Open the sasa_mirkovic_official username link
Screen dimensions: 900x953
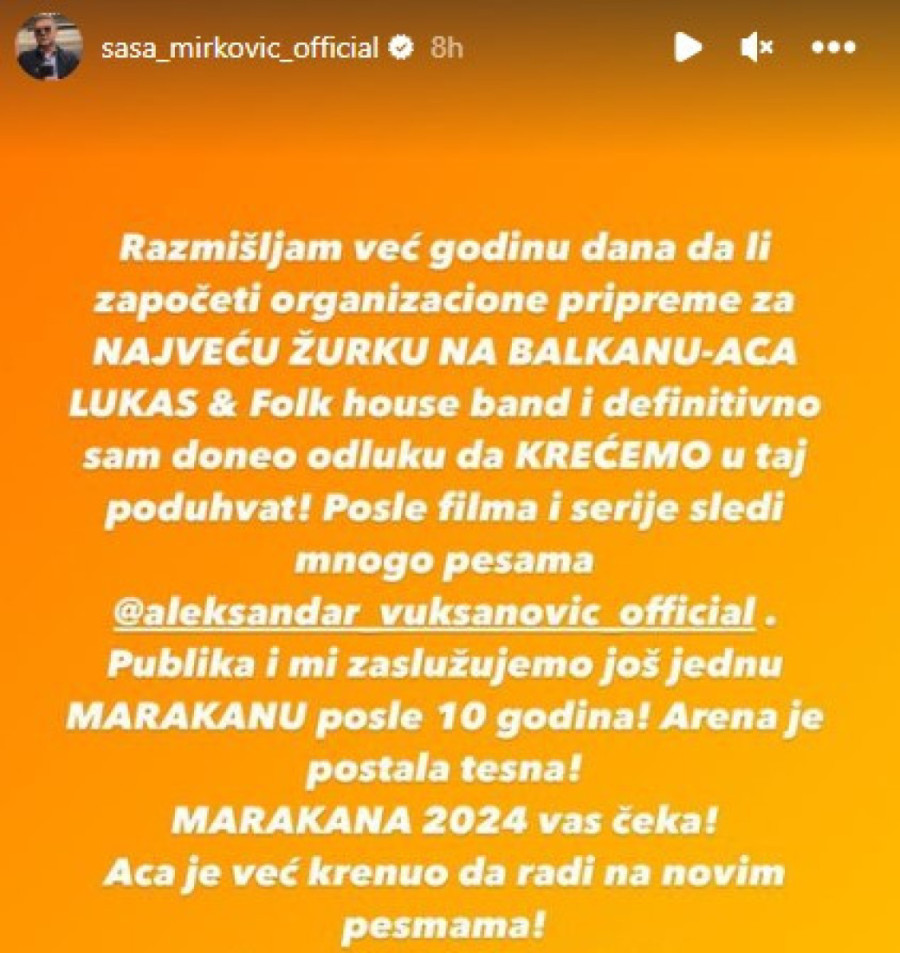pos(240,47)
